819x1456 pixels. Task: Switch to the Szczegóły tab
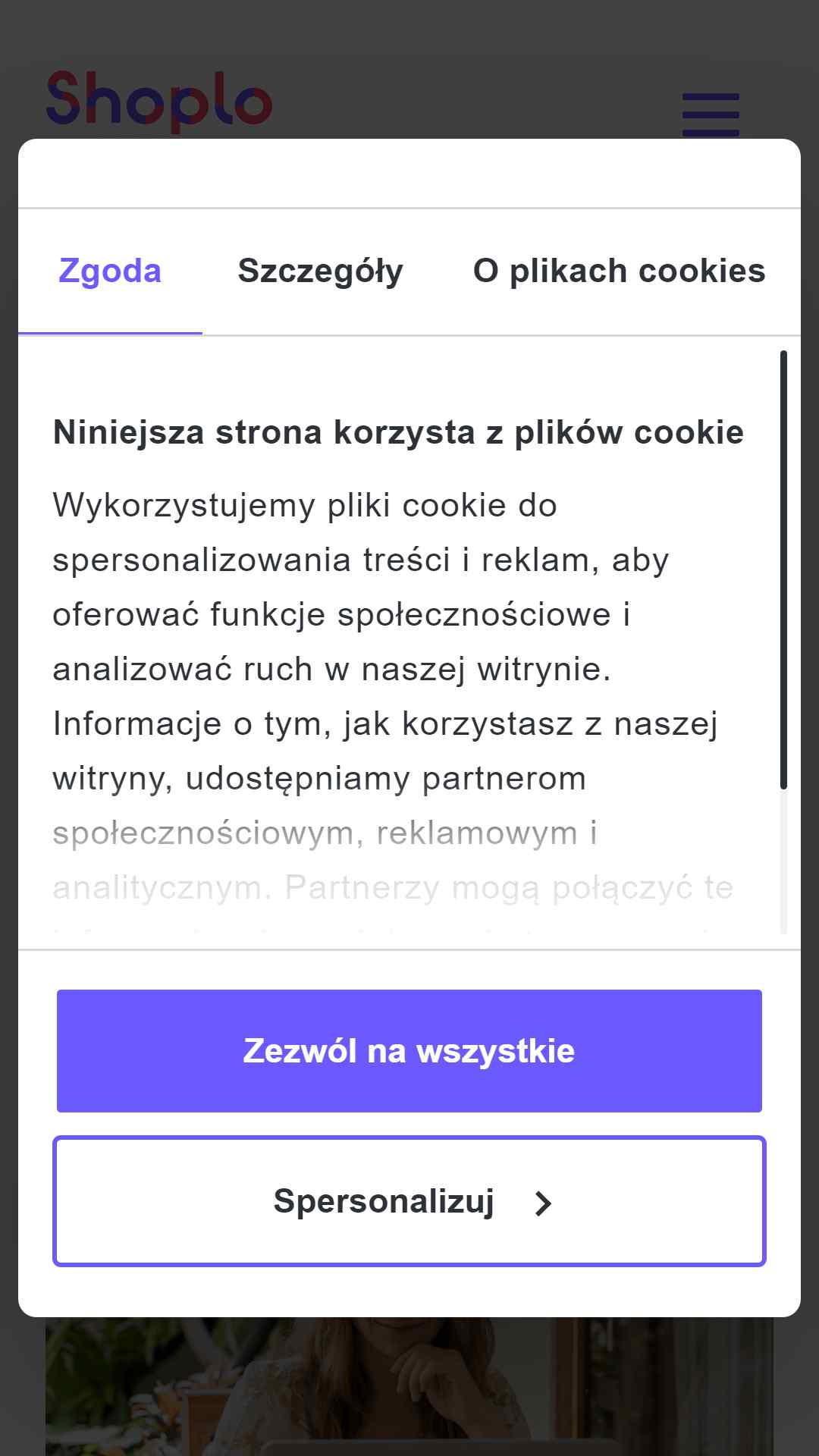tap(320, 271)
